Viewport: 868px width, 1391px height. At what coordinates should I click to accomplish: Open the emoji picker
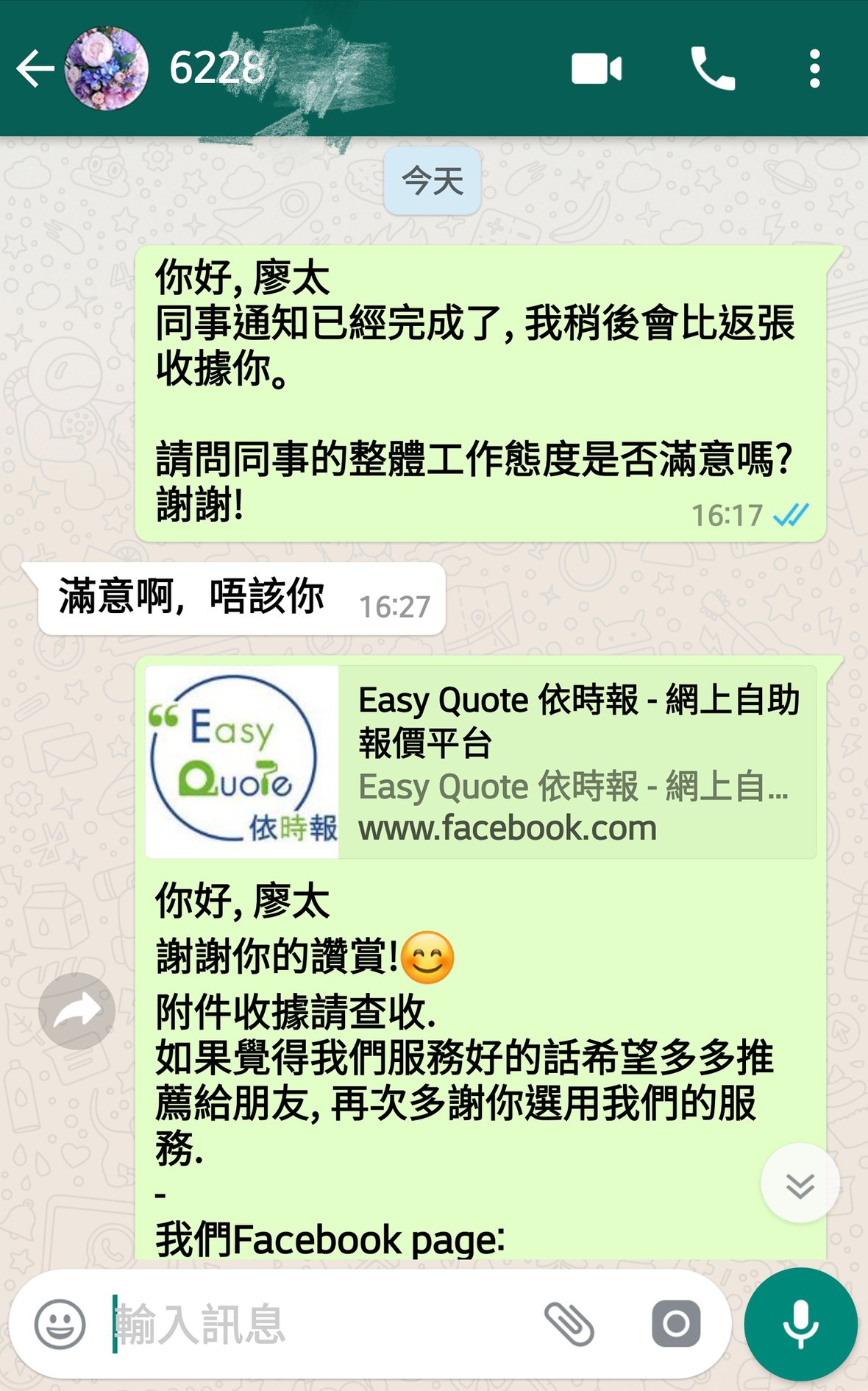[x=60, y=1324]
